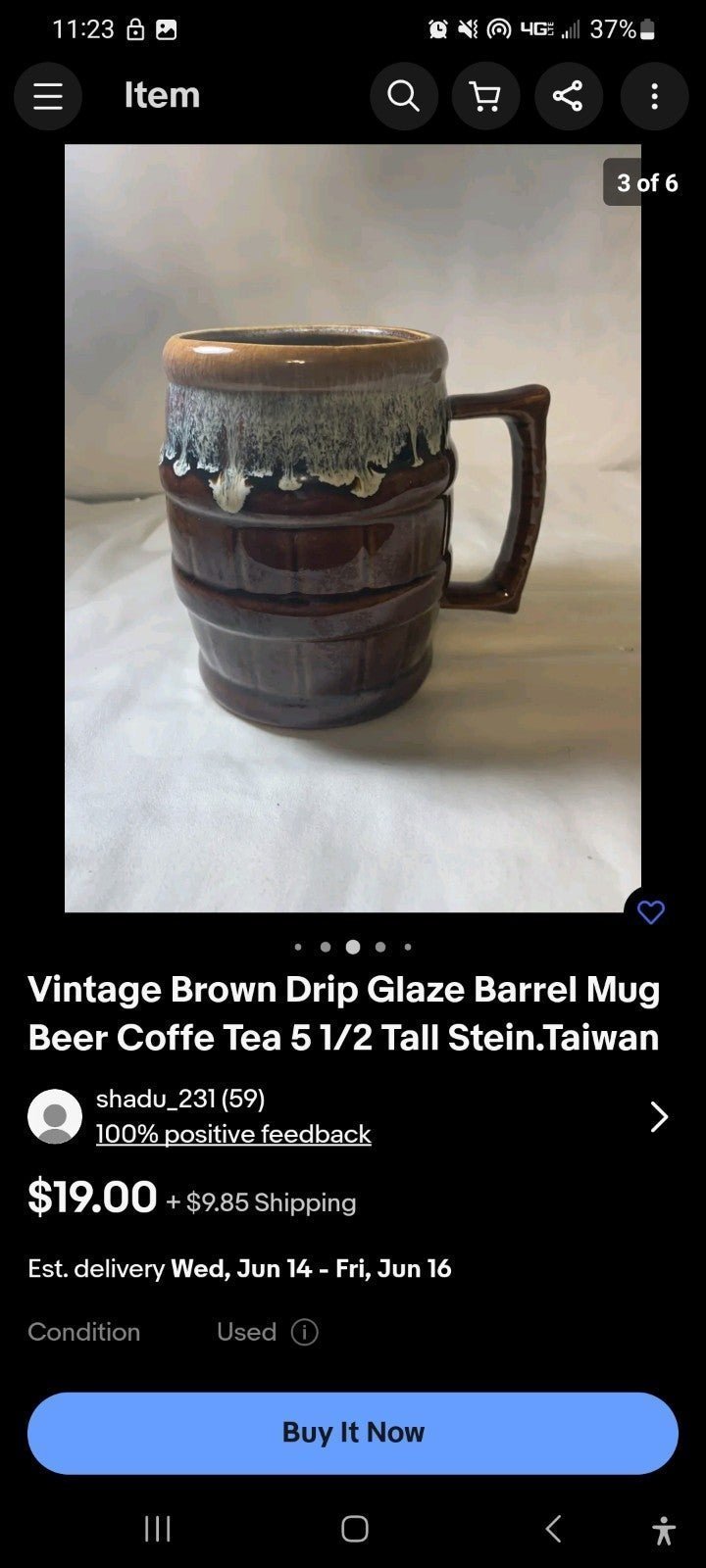Open the three-dot overflow menu
The height and width of the screenshot is (1568, 706).
(654, 96)
